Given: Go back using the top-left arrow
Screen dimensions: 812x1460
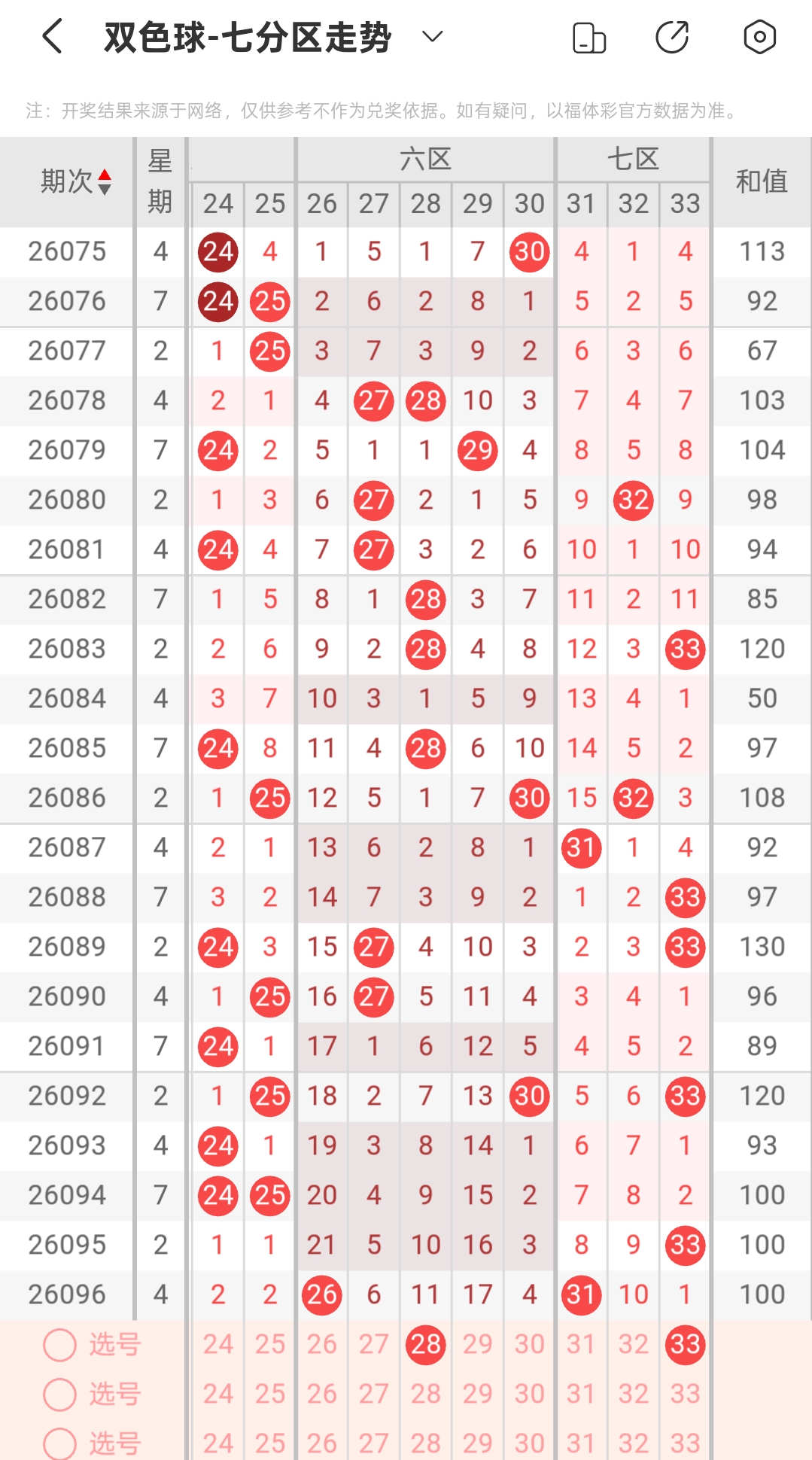Looking at the screenshot, I should pos(52,37).
